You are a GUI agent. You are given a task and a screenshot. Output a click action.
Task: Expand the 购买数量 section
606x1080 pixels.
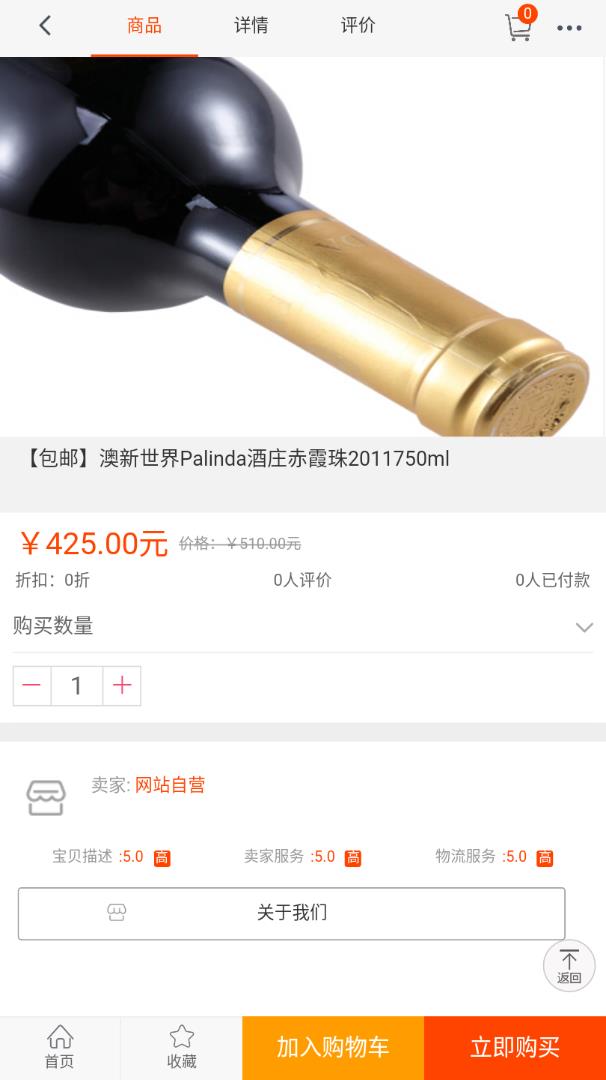point(584,627)
